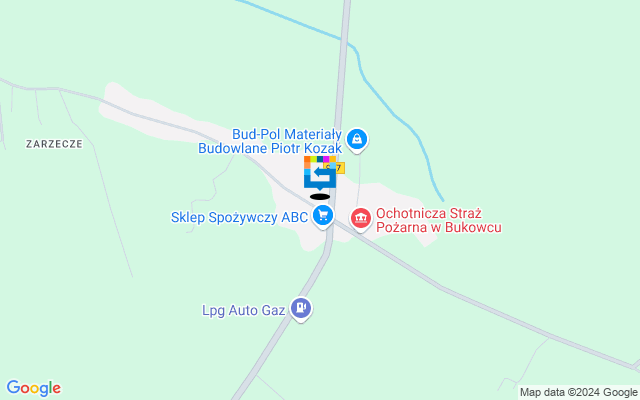Open the Lpg Auto Gaz station pin

(300, 309)
